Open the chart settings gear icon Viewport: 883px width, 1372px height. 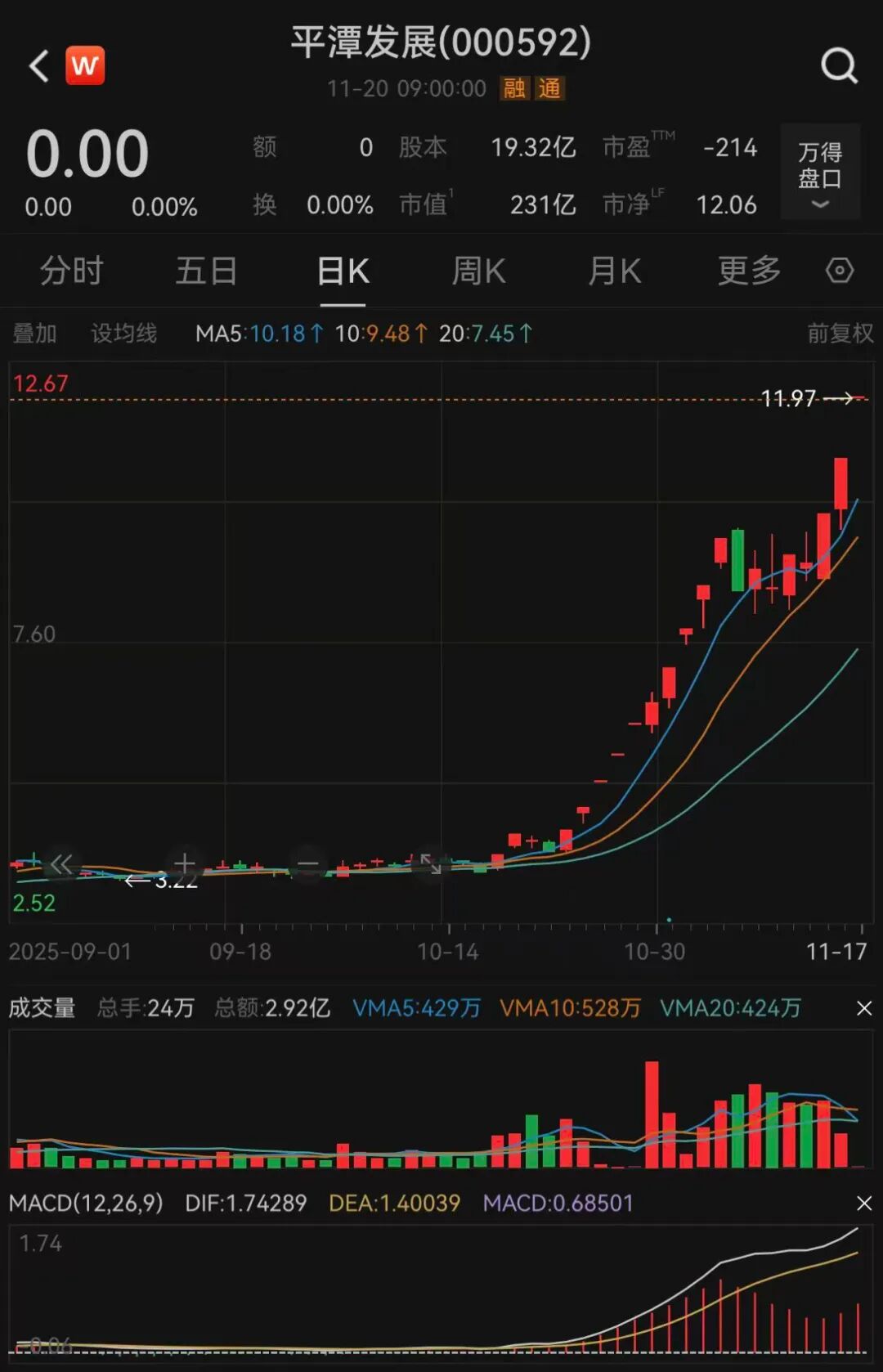838,270
